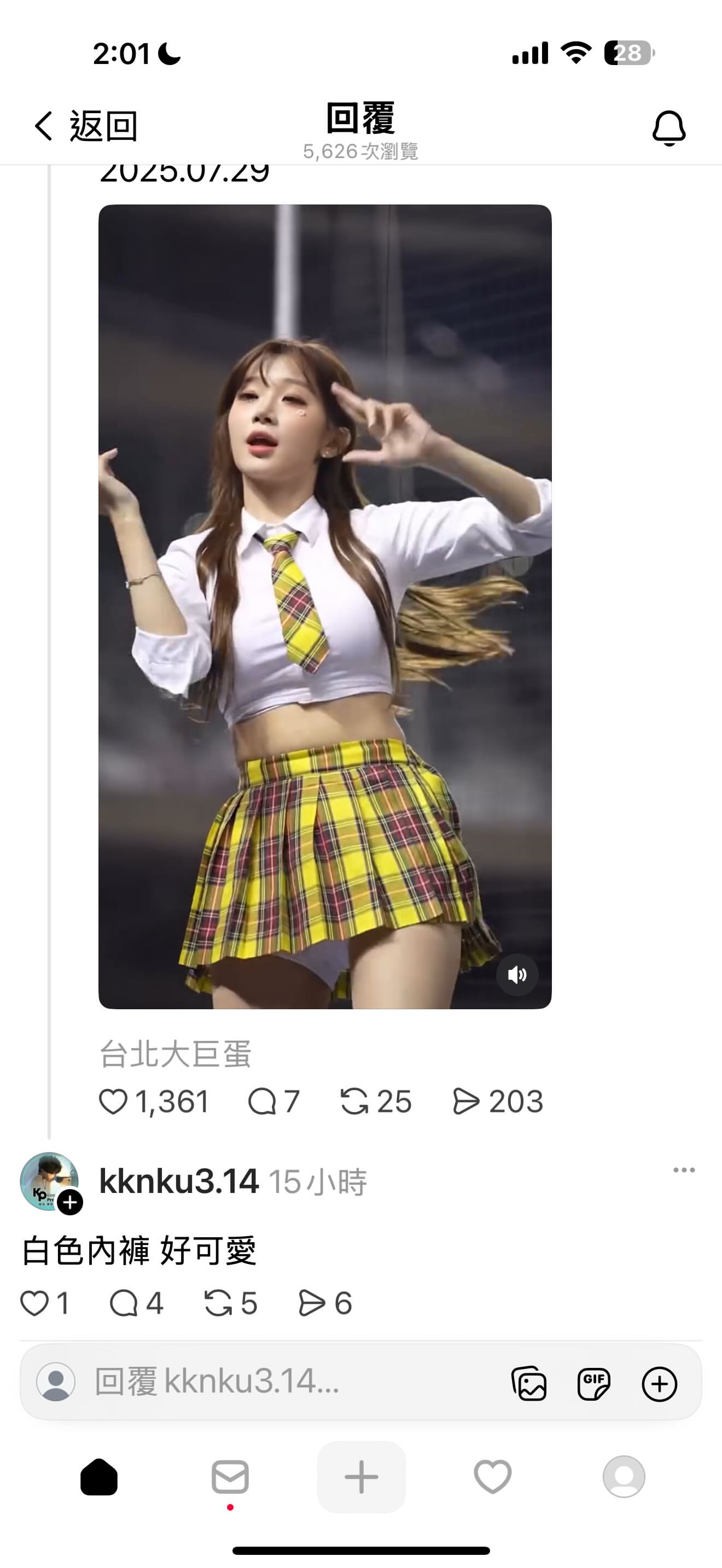Open the video post thumbnail

[325, 606]
